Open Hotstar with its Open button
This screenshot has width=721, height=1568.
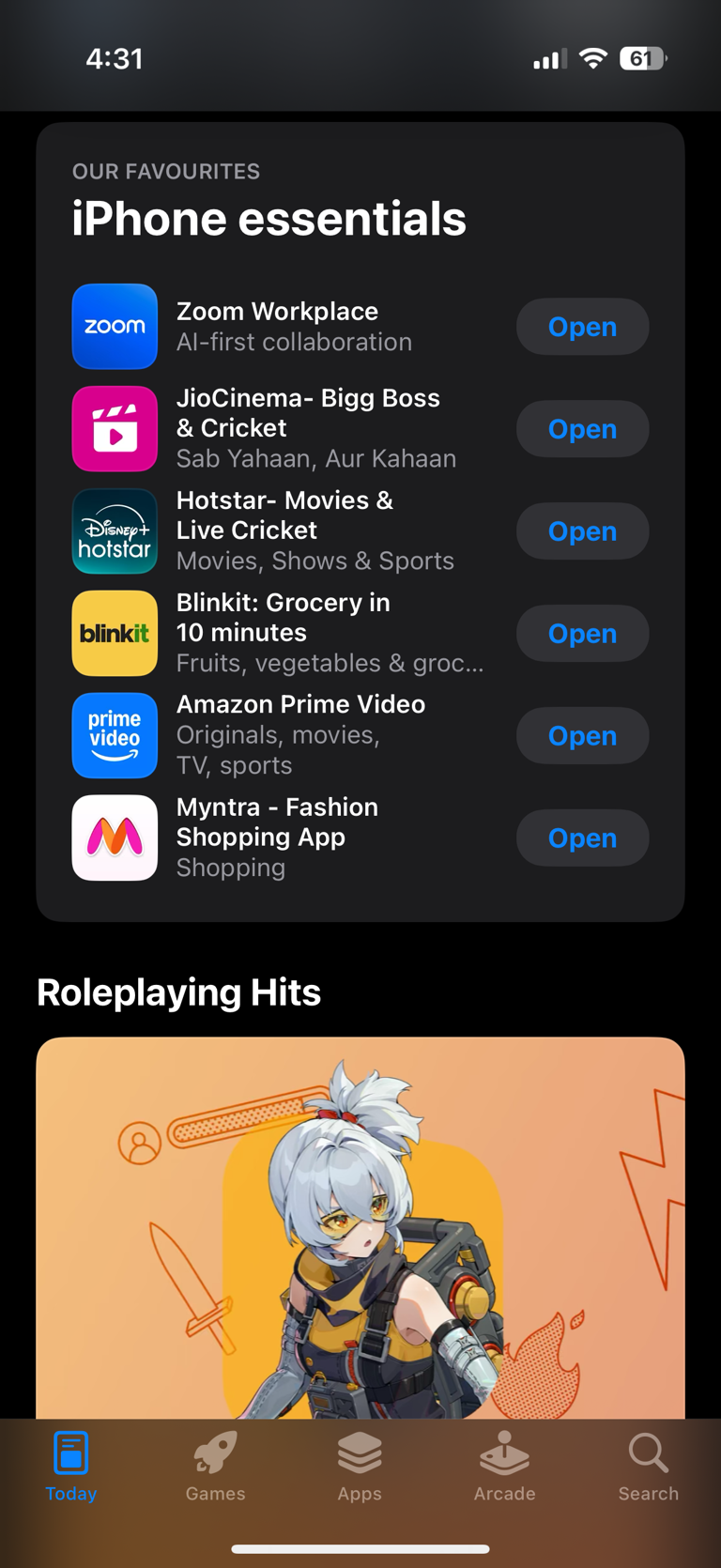pyautogui.click(x=582, y=530)
